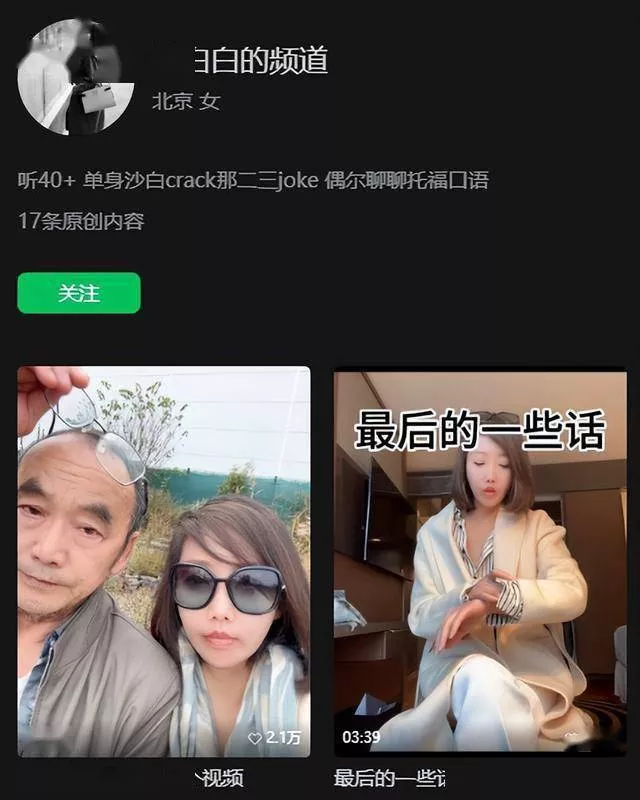Open the video with 2.1万 likes
Viewport: 640px width, 800px height.
[x=164, y=560]
